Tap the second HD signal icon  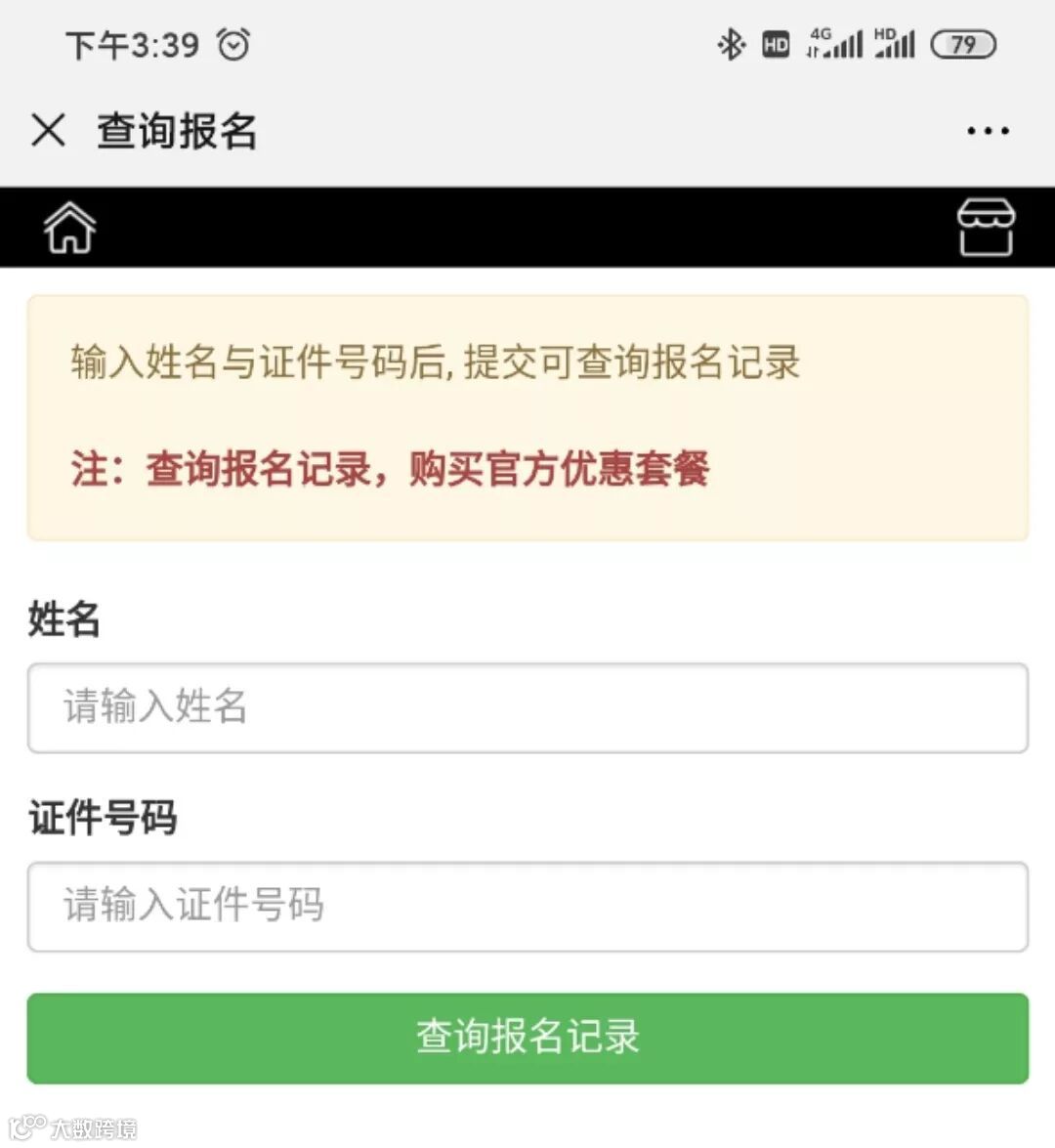point(894,43)
